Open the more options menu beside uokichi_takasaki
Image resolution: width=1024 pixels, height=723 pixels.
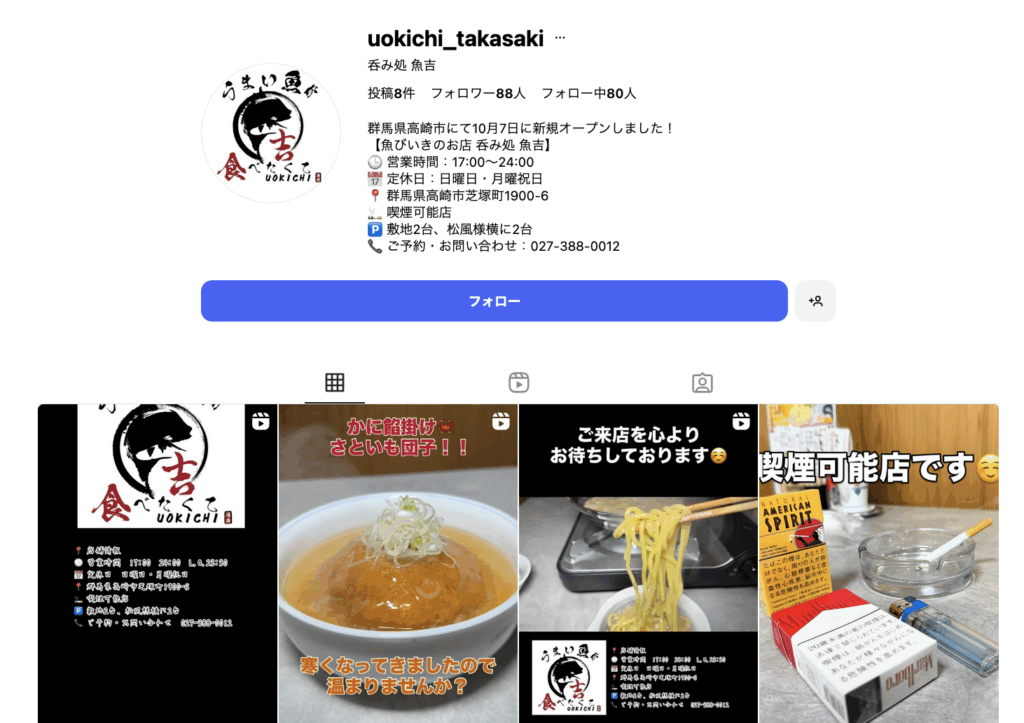pyautogui.click(x=560, y=38)
